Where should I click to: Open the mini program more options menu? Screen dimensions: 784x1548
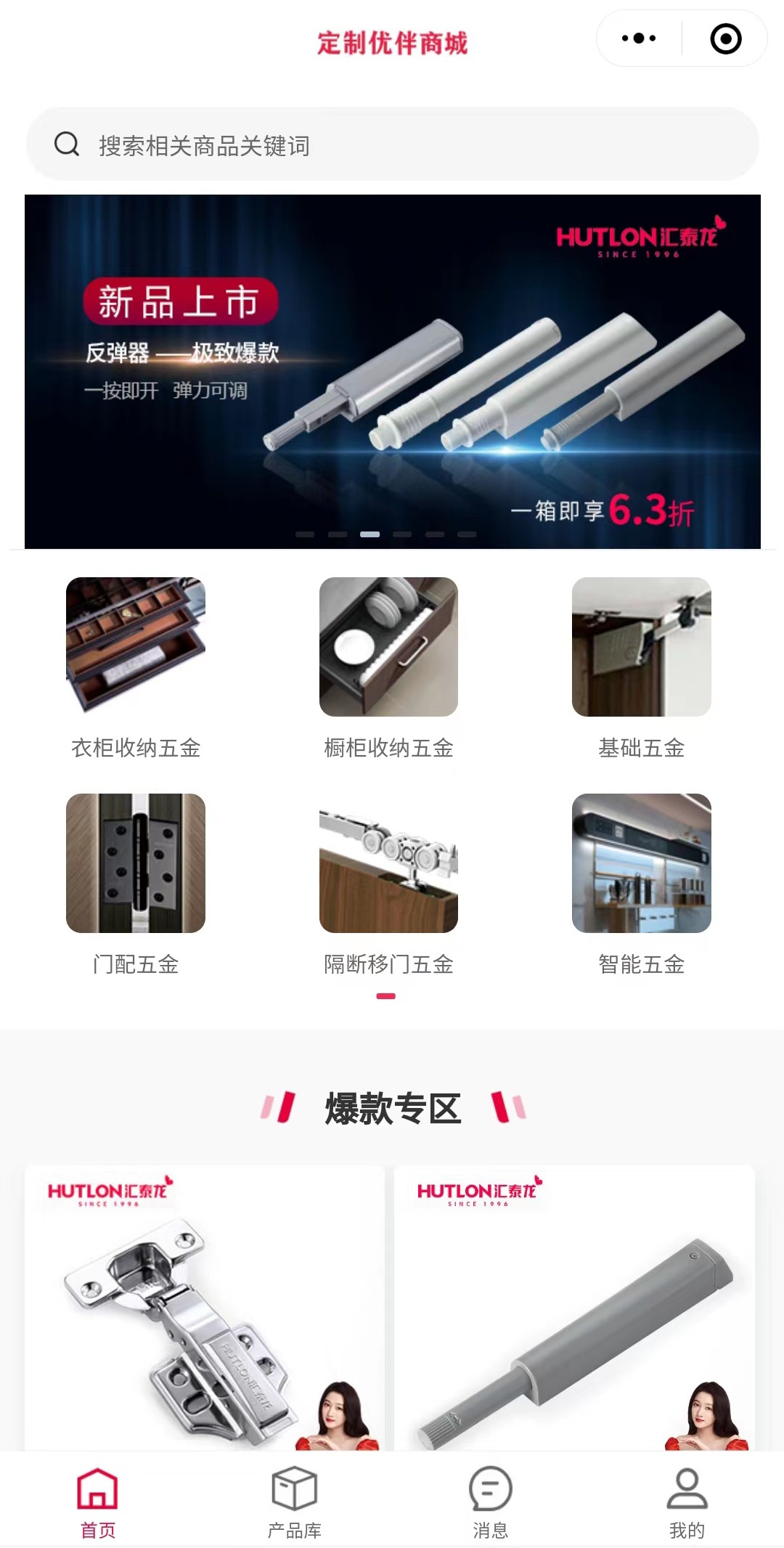pos(639,38)
